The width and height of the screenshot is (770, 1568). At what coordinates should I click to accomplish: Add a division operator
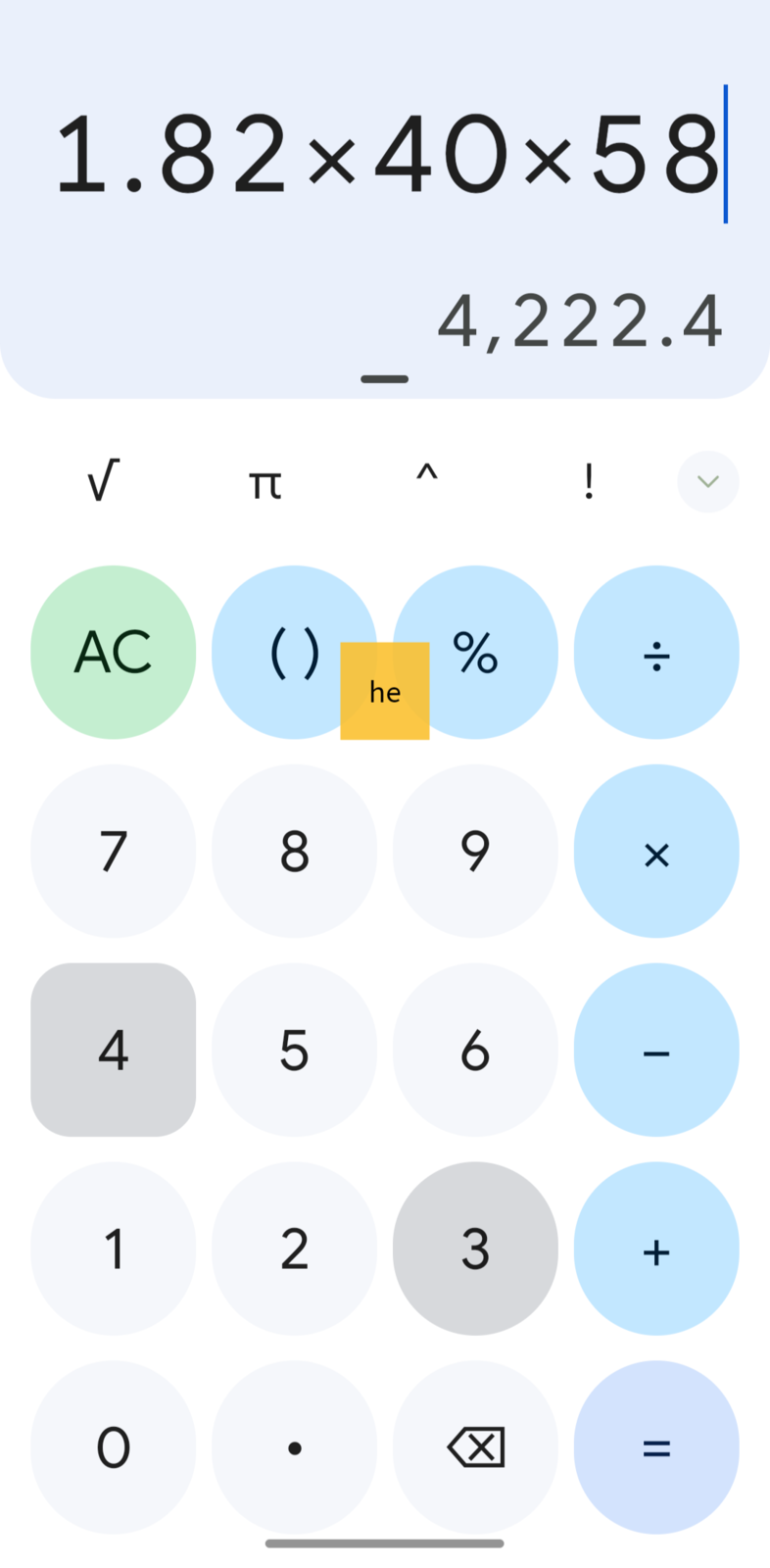(656, 652)
